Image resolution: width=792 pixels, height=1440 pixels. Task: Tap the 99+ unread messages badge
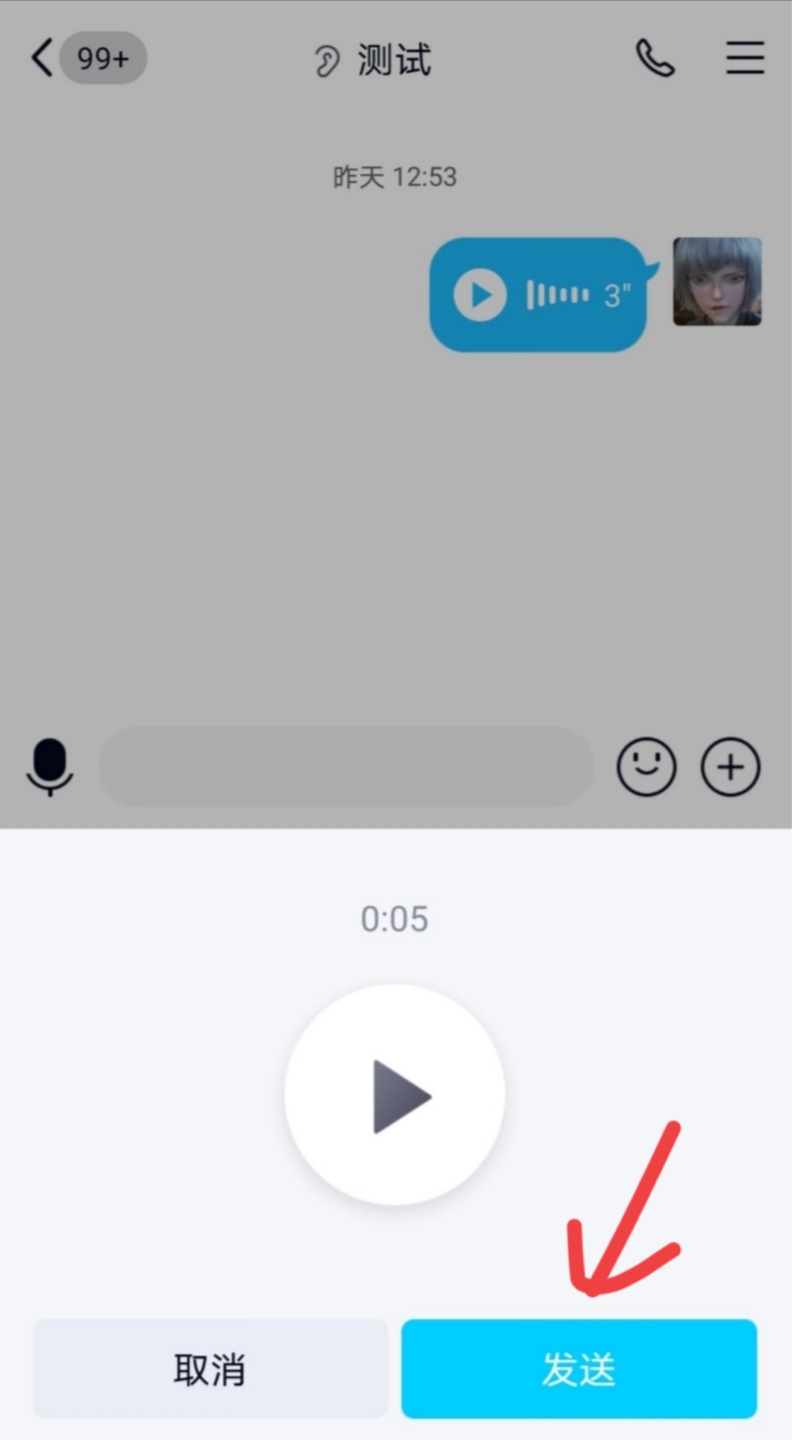pos(102,58)
